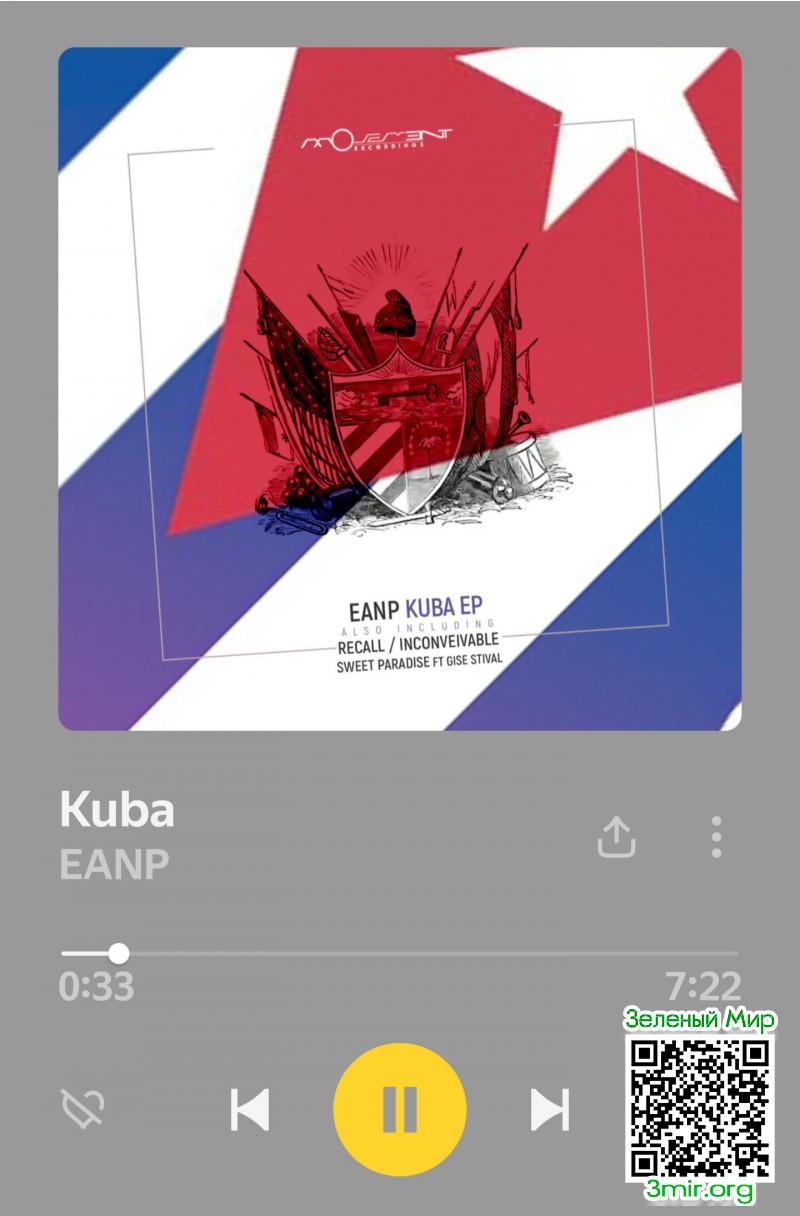Tap the playback progress bar to seek
This screenshot has height=1216, width=800.
tap(400, 953)
